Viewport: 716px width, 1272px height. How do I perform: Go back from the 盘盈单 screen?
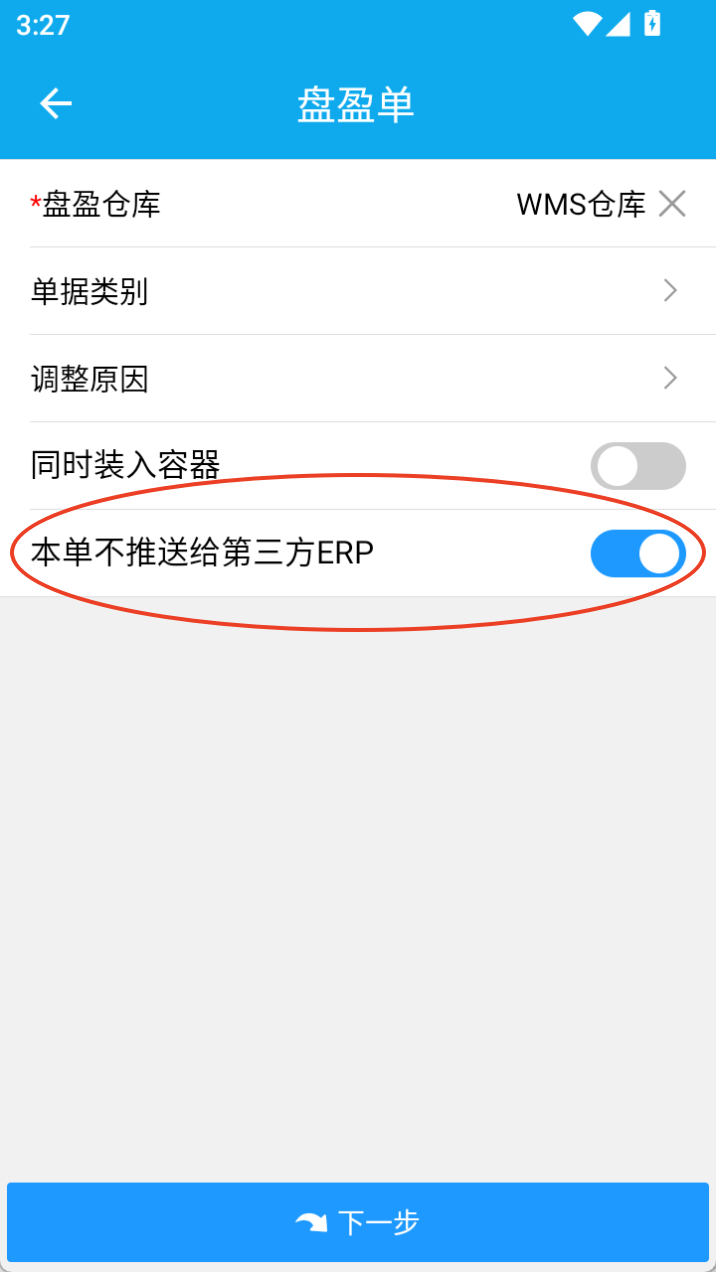click(x=56, y=103)
